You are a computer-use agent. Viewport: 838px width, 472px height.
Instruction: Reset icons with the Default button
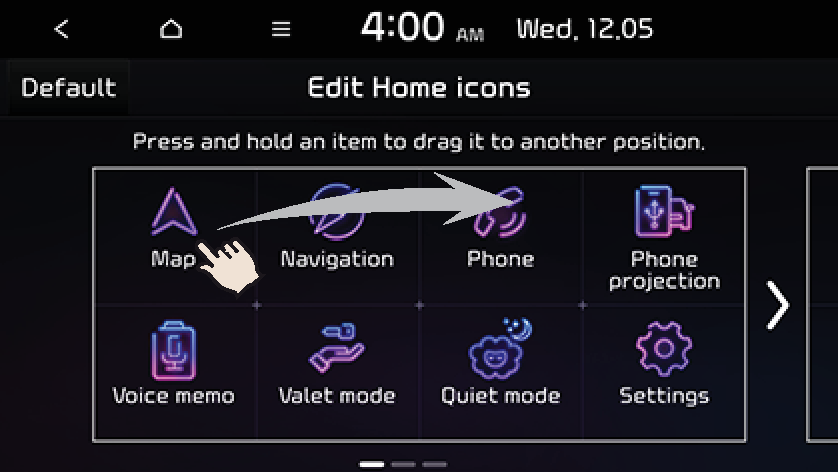[68, 88]
